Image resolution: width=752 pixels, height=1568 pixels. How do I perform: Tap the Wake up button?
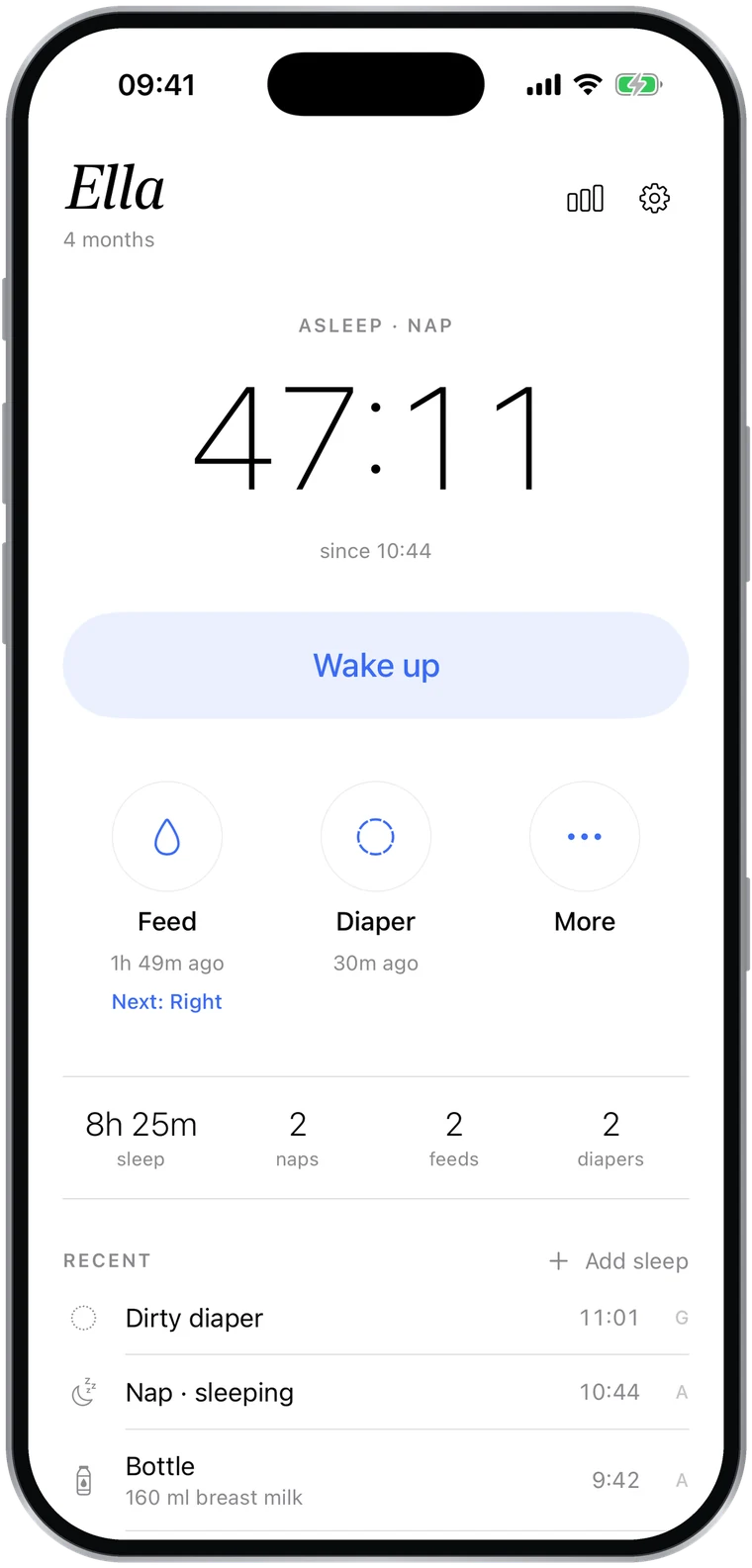[x=376, y=666]
